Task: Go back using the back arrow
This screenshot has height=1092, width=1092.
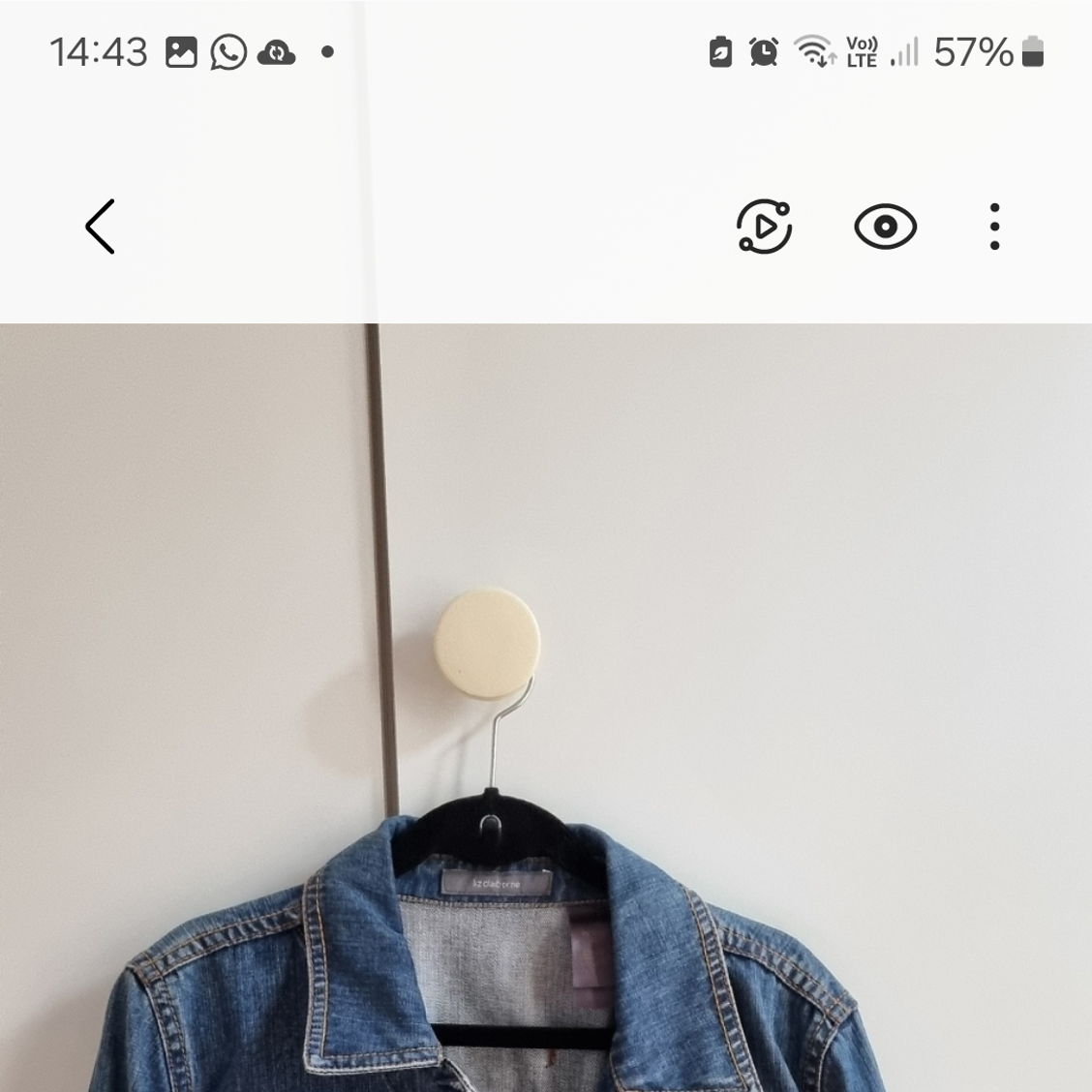Action: coord(101,227)
